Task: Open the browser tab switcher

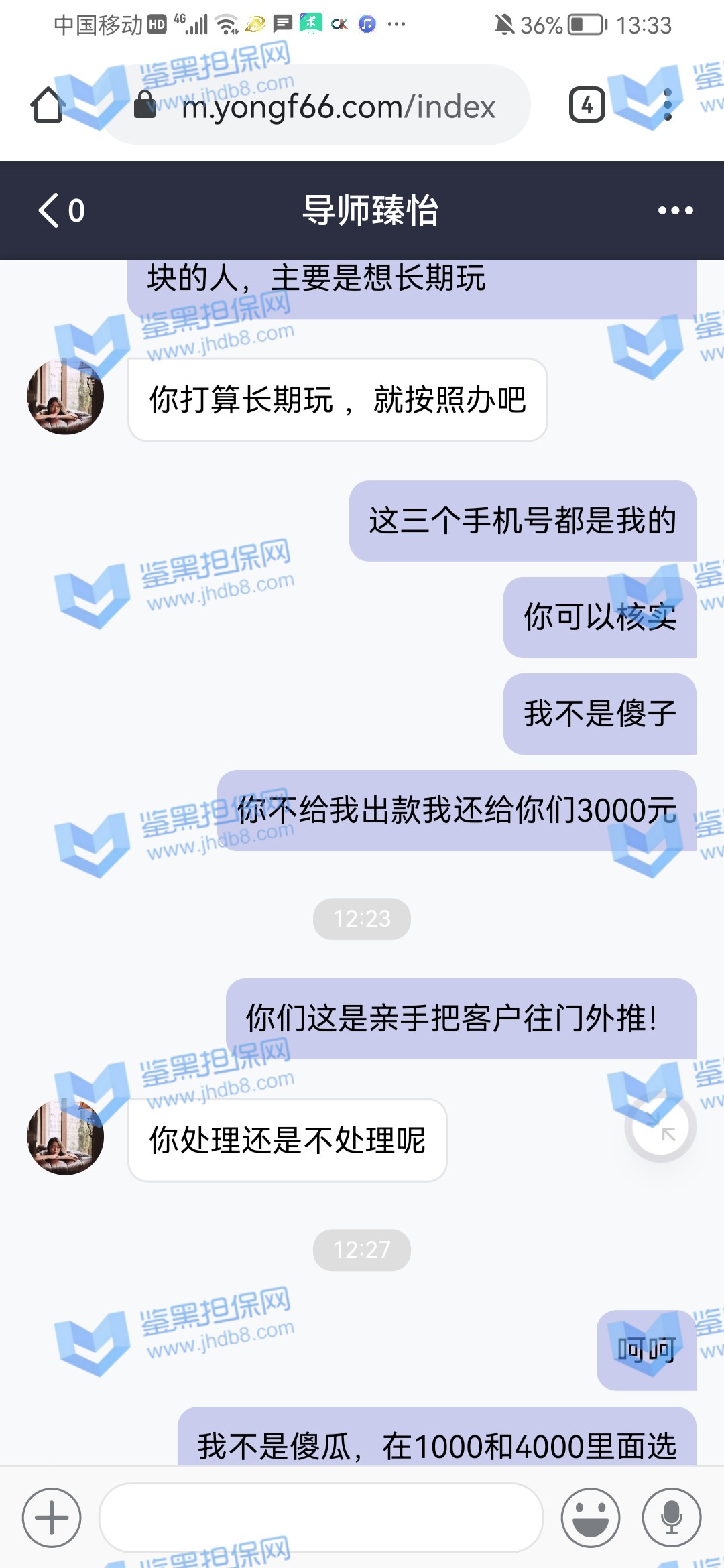Action: point(587,105)
